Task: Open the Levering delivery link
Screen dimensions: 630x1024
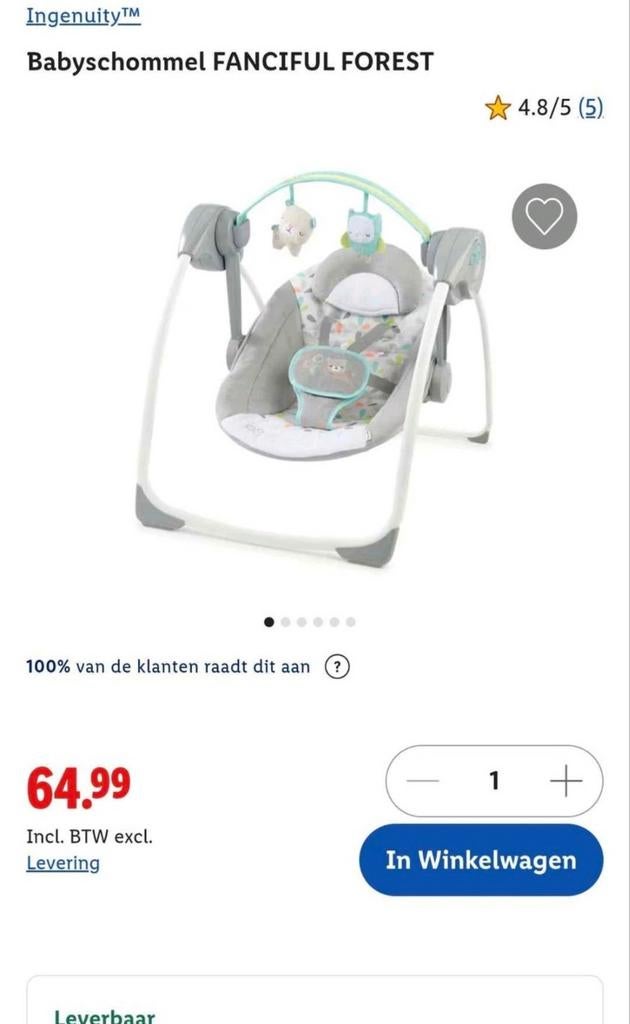Action: pos(63,863)
